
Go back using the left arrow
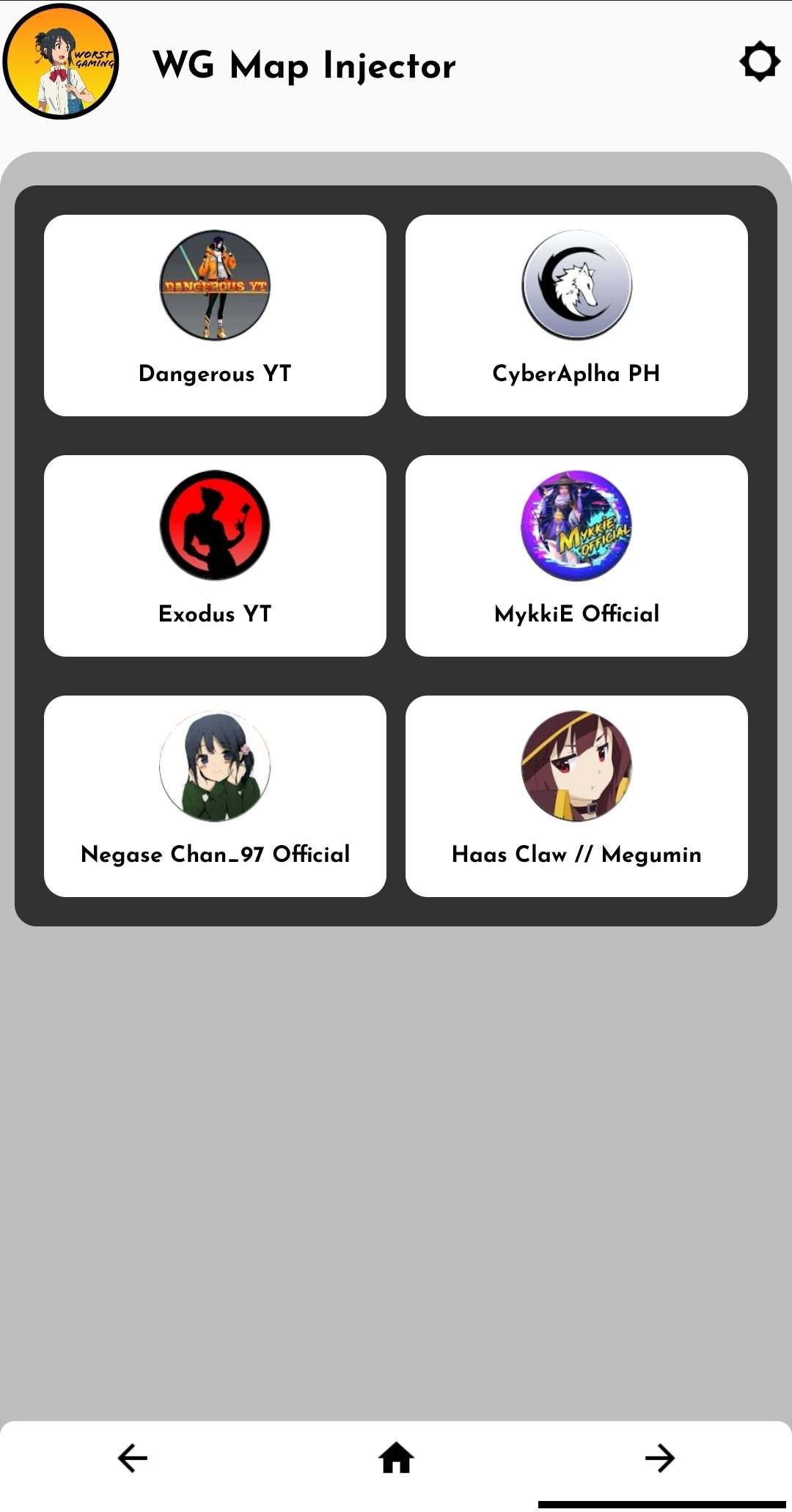pyautogui.click(x=133, y=1458)
